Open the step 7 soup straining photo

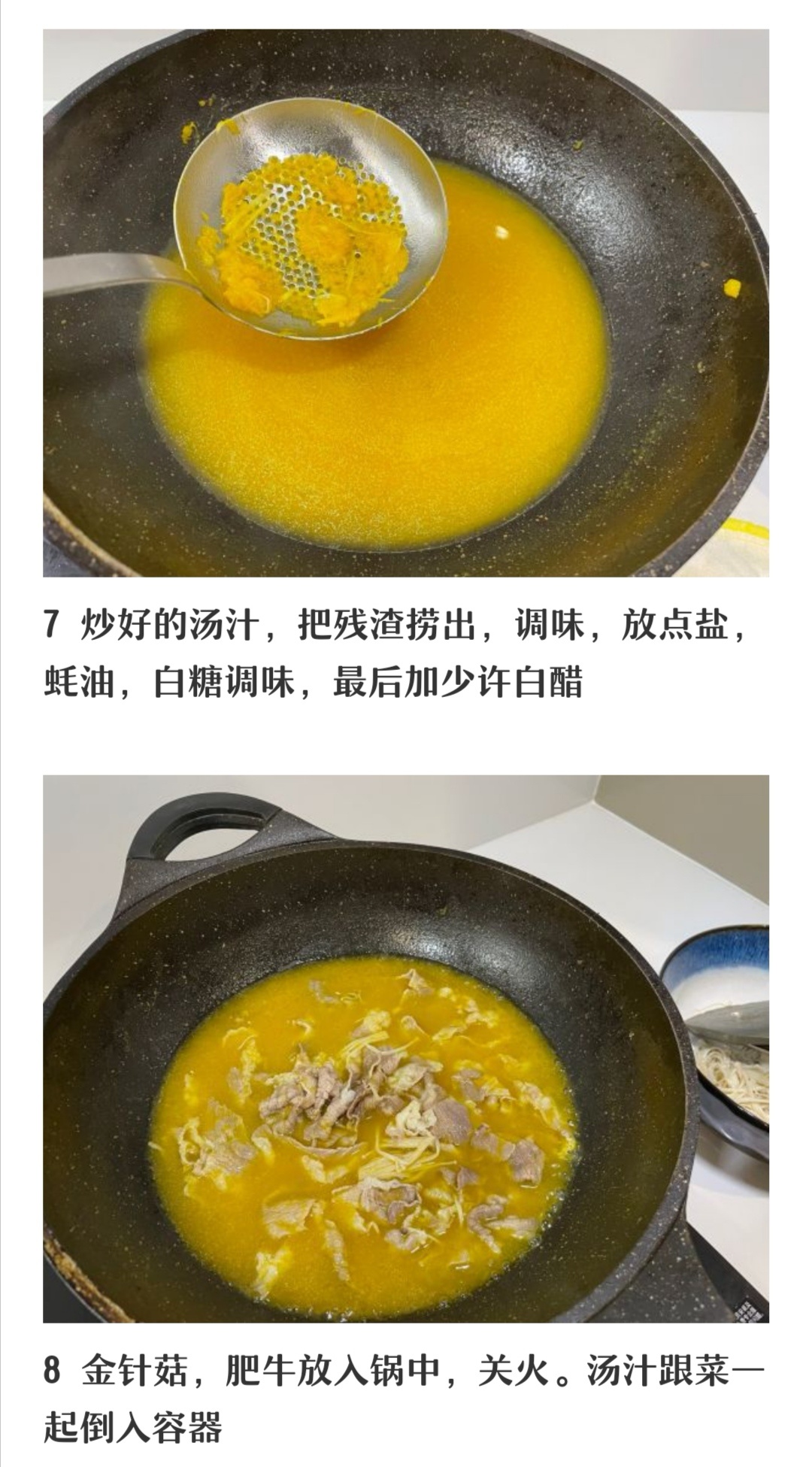(x=406, y=303)
